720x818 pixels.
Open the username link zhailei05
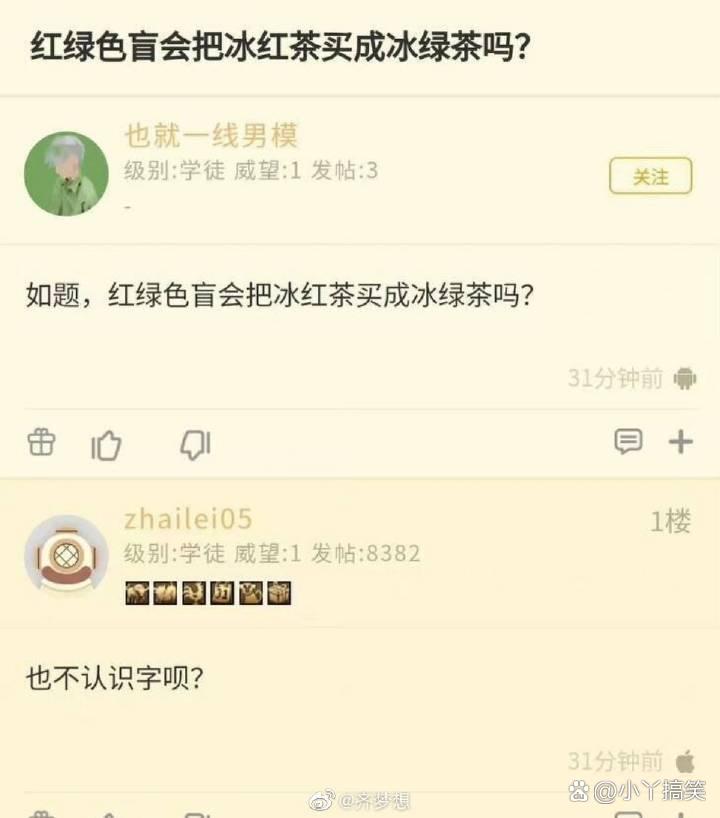188,519
